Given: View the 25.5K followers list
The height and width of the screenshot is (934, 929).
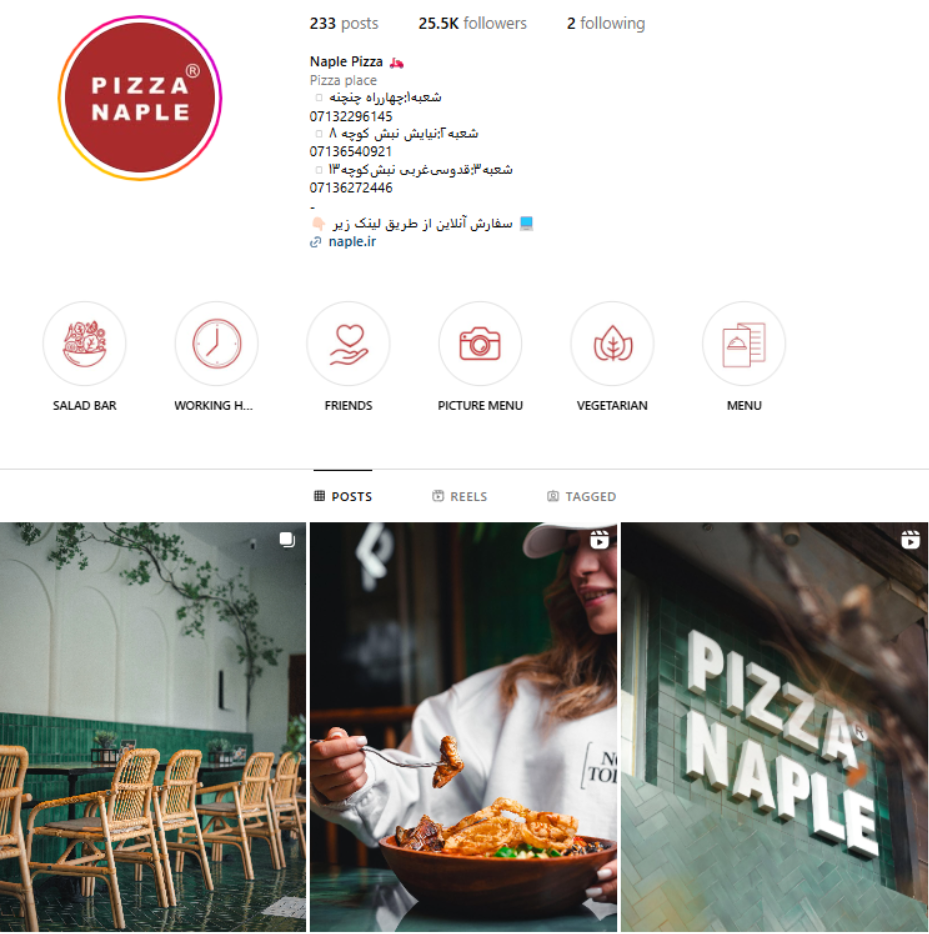Looking at the screenshot, I should click(x=472, y=23).
